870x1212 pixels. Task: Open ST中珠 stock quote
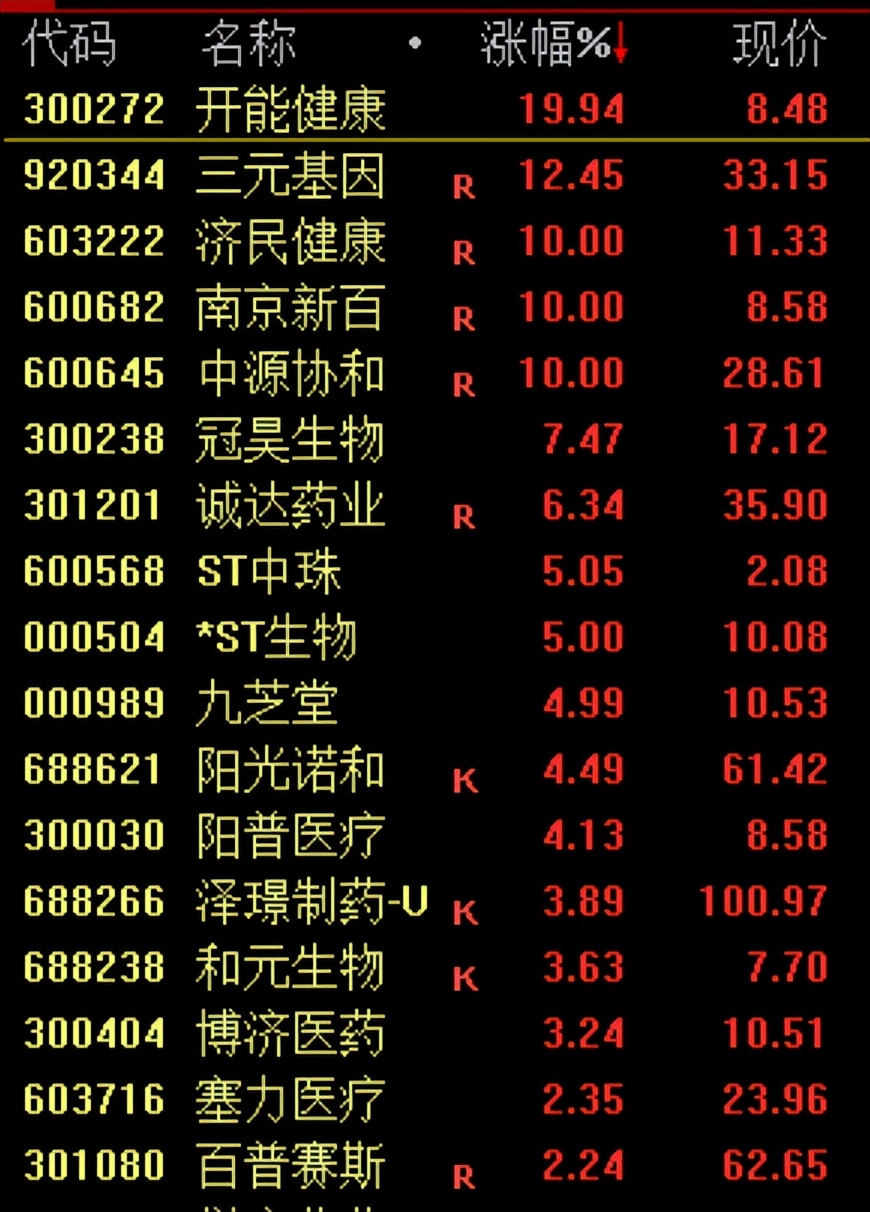pyautogui.click(x=268, y=572)
